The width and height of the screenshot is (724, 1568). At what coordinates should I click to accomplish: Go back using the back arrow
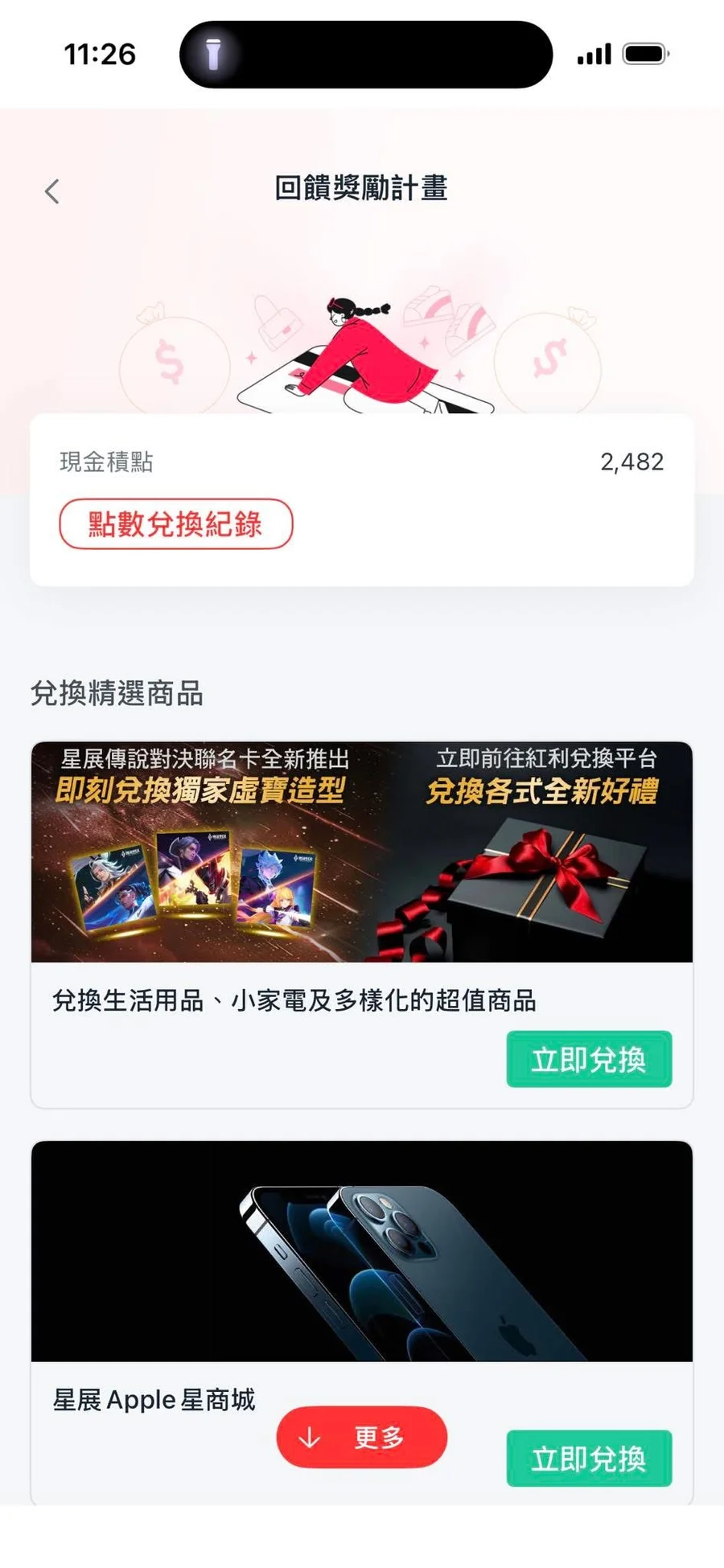point(52,191)
